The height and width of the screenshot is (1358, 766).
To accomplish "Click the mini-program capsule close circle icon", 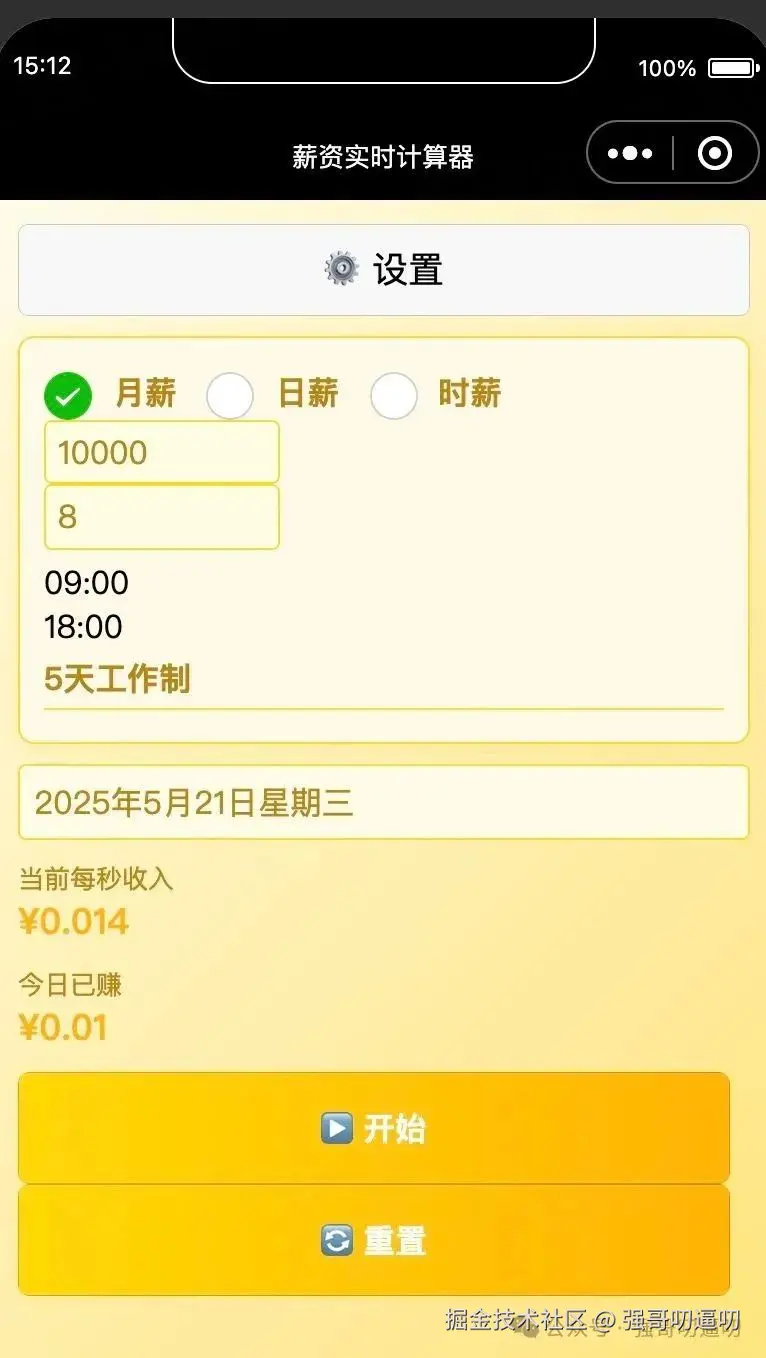I will 715,152.
